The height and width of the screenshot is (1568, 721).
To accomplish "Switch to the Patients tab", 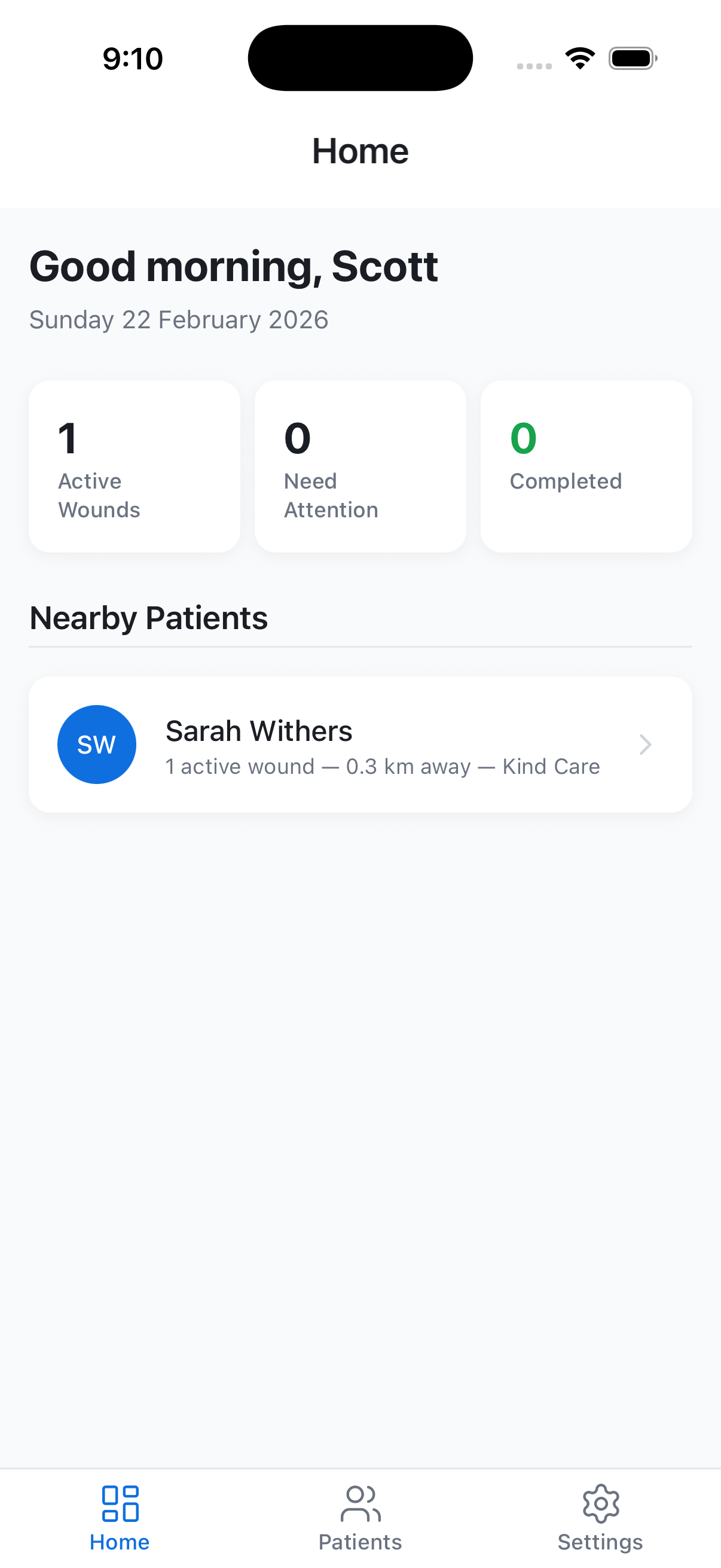I will pos(360,1522).
